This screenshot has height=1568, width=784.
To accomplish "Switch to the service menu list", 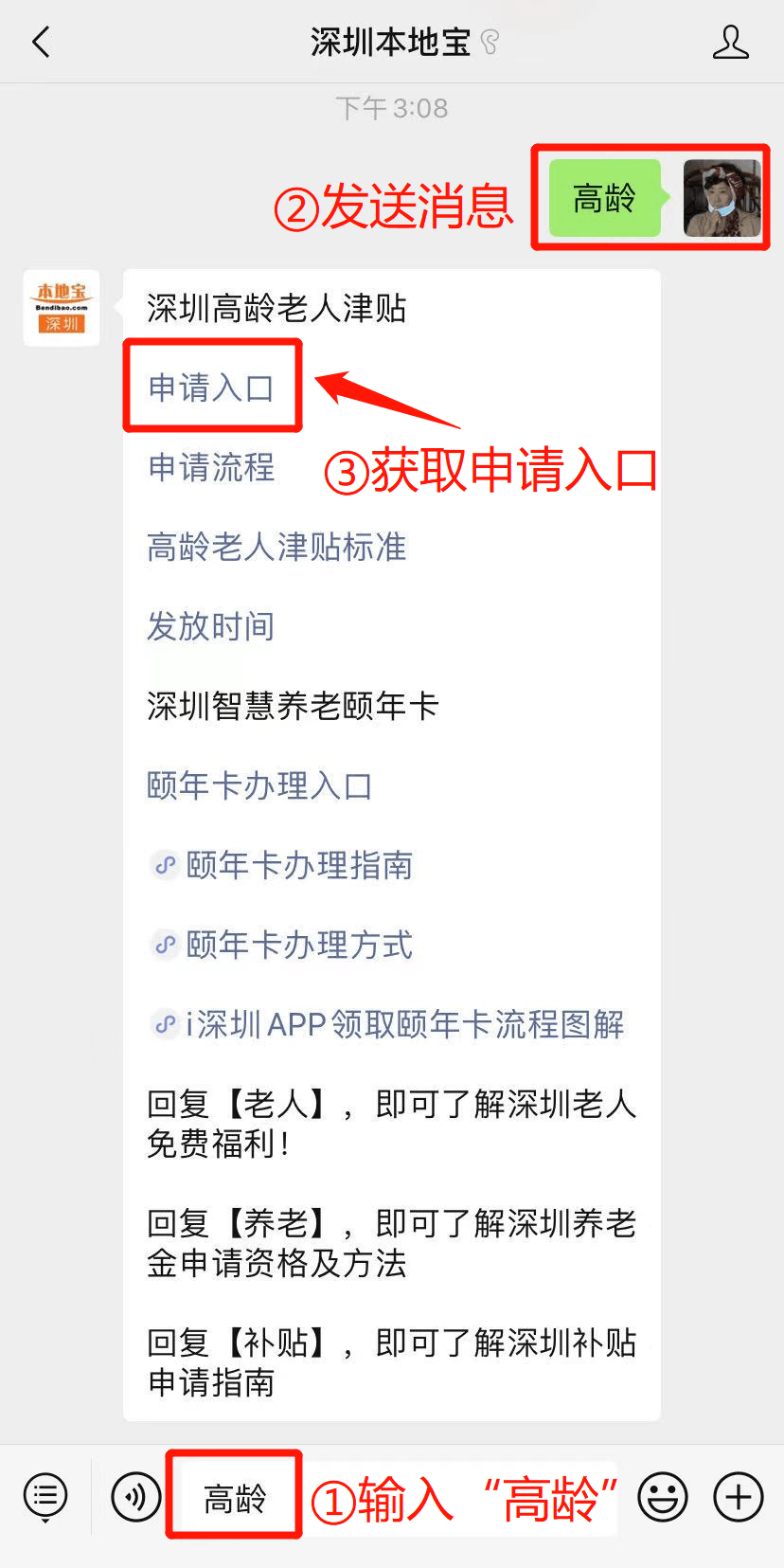I will [x=45, y=1498].
